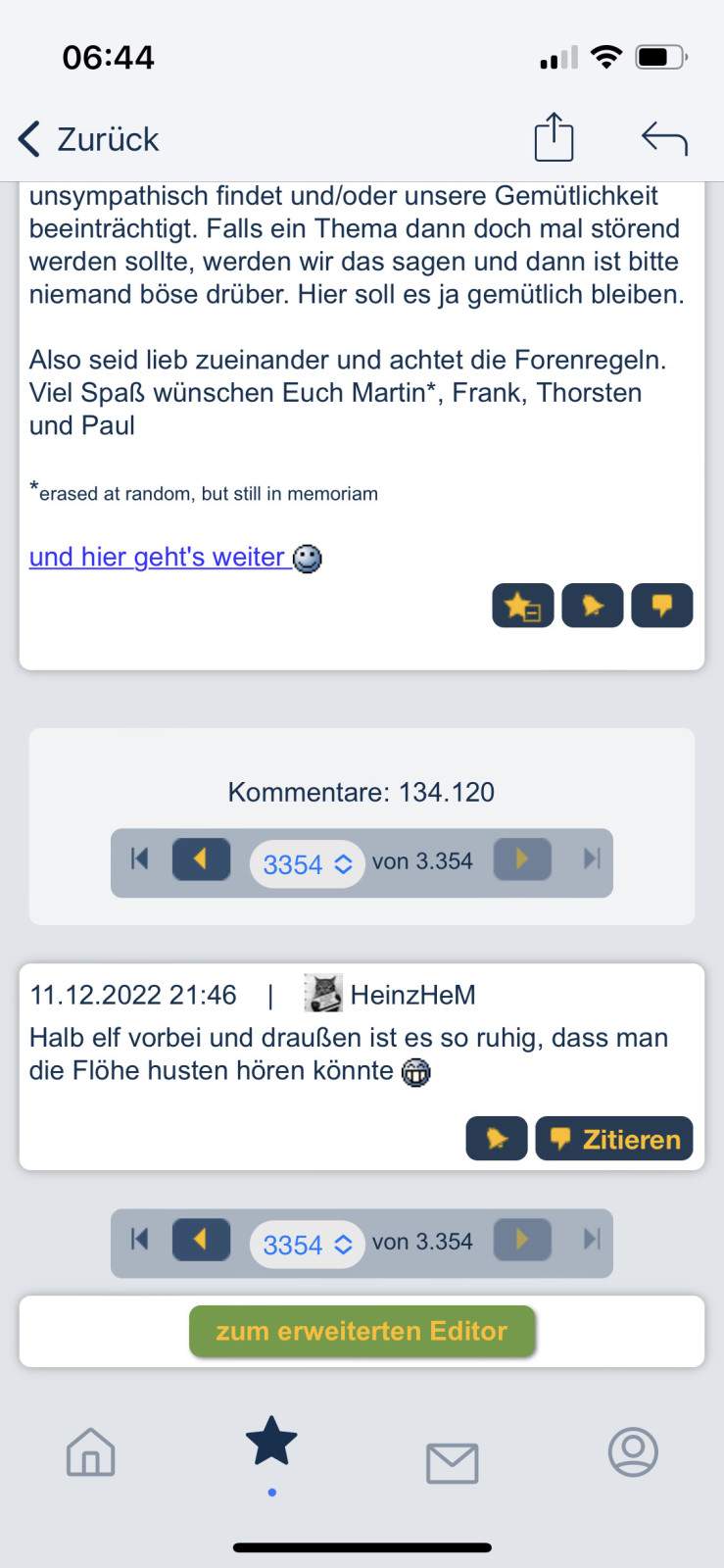The width and height of the screenshot is (724, 1568).
Task: Switch to the favorites star tab
Action: coord(271,1443)
